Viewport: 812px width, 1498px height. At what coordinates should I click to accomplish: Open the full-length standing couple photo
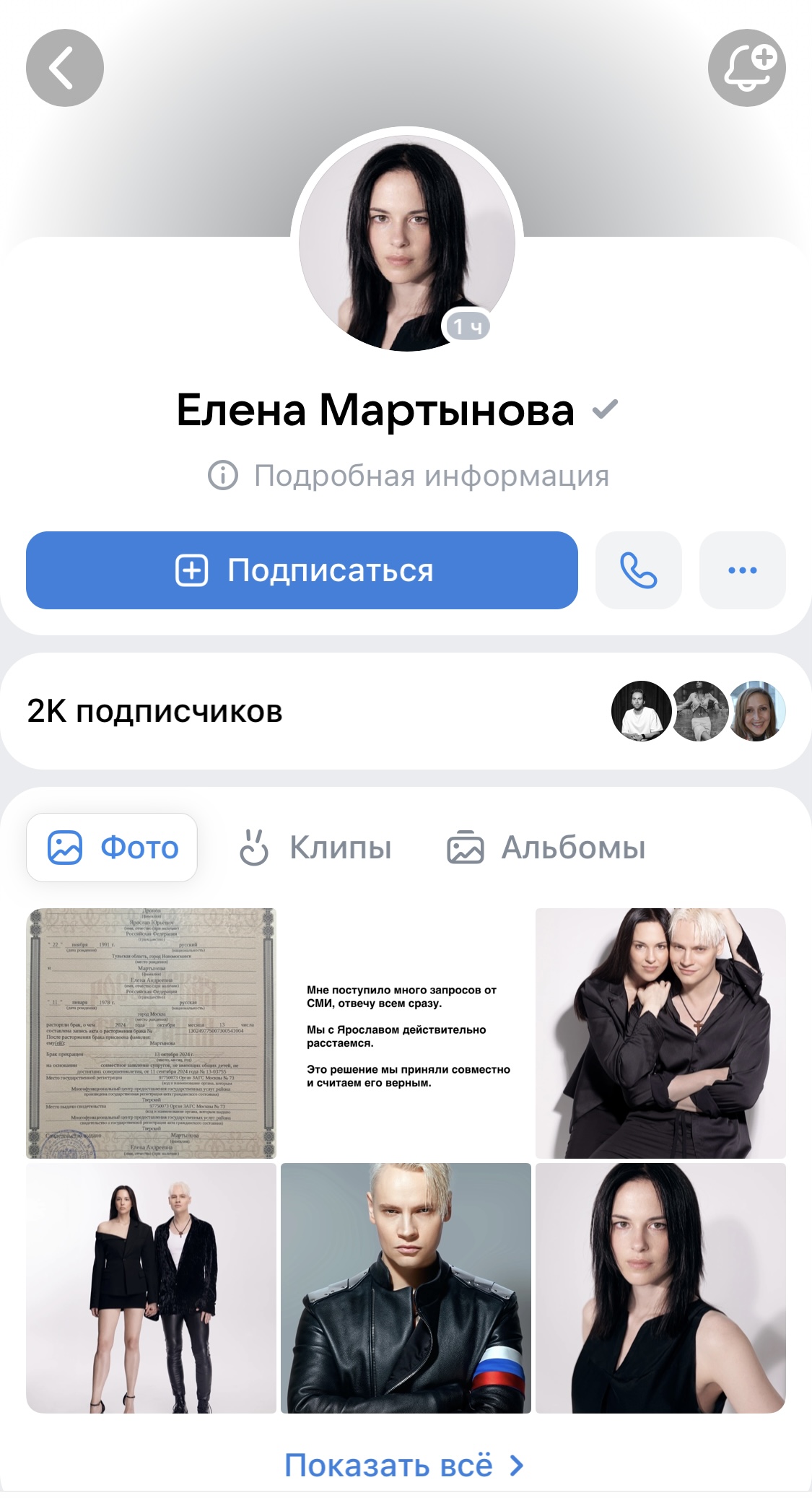click(x=152, y=1288)
